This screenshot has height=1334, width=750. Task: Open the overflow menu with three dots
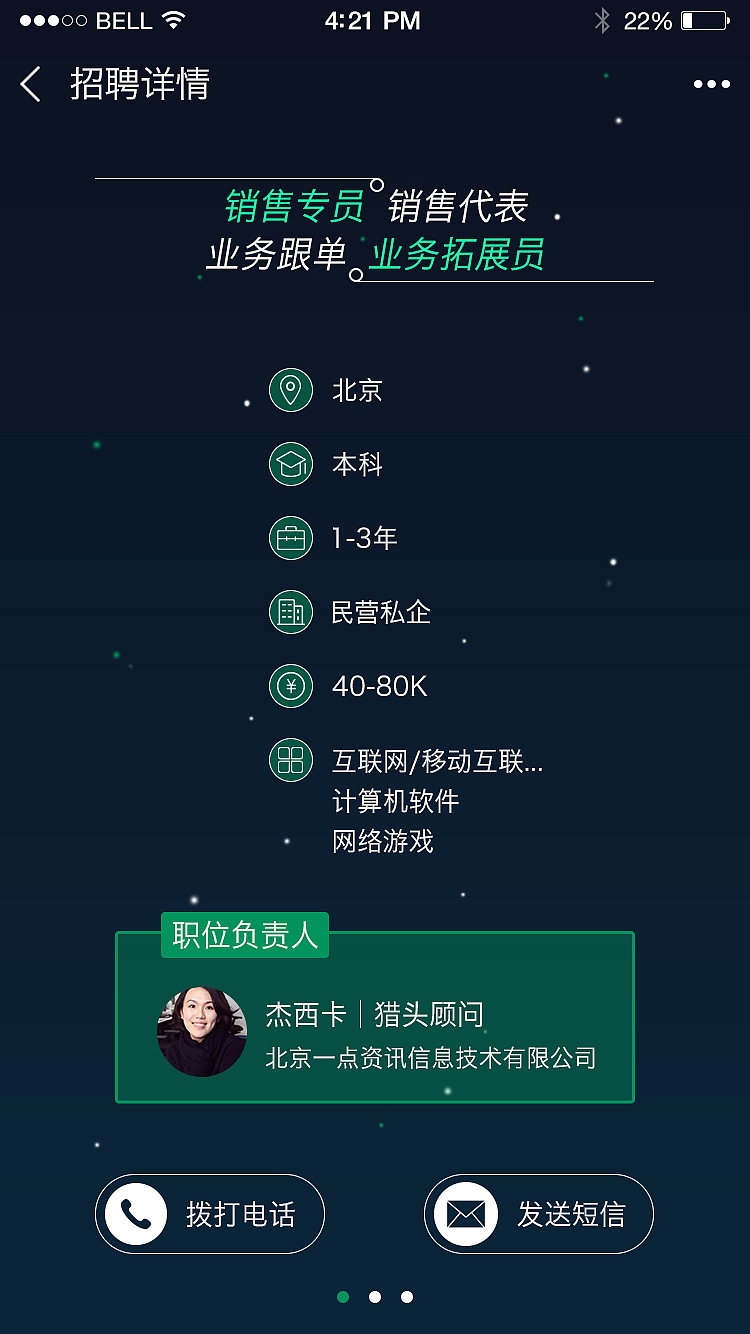(x=712, y=84)
